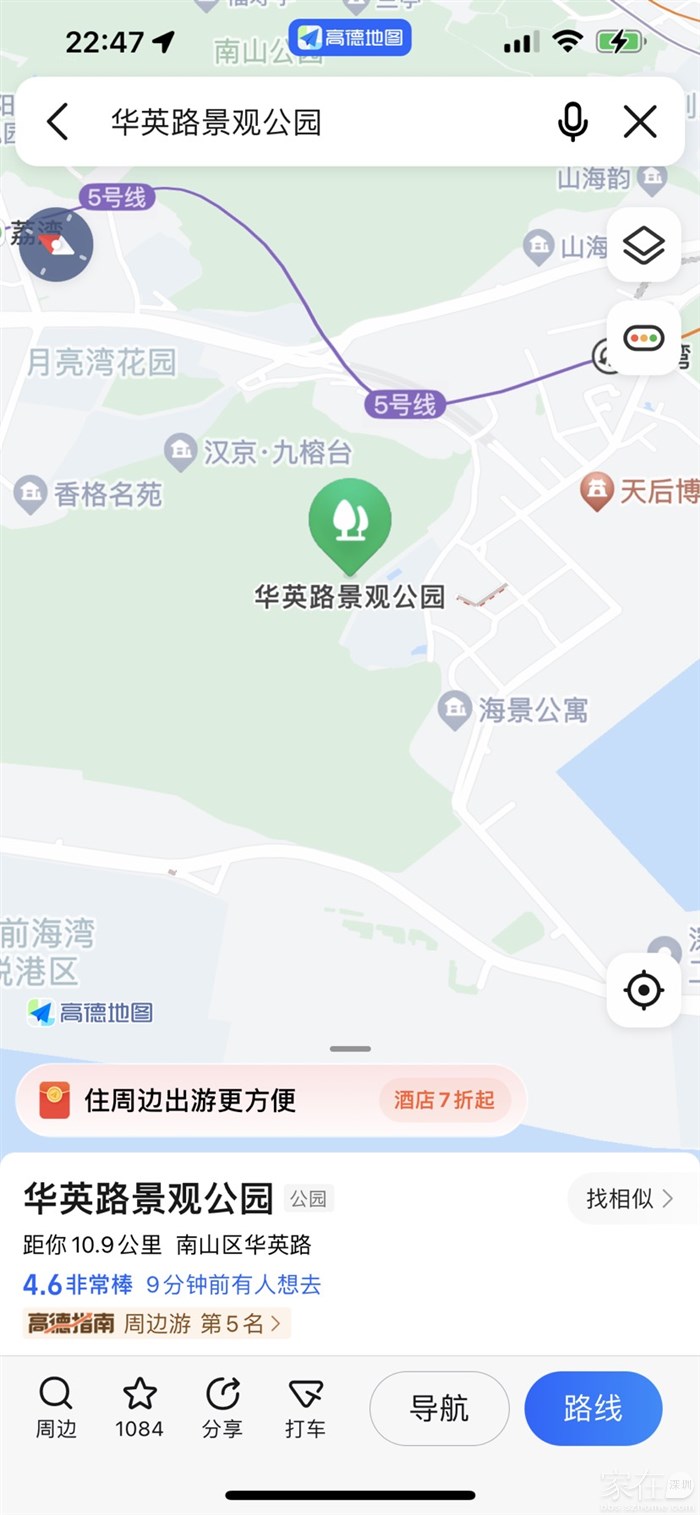Open the 高德指南 周边游 ranking link
Screen dimensions: 700x1515
156,1324
